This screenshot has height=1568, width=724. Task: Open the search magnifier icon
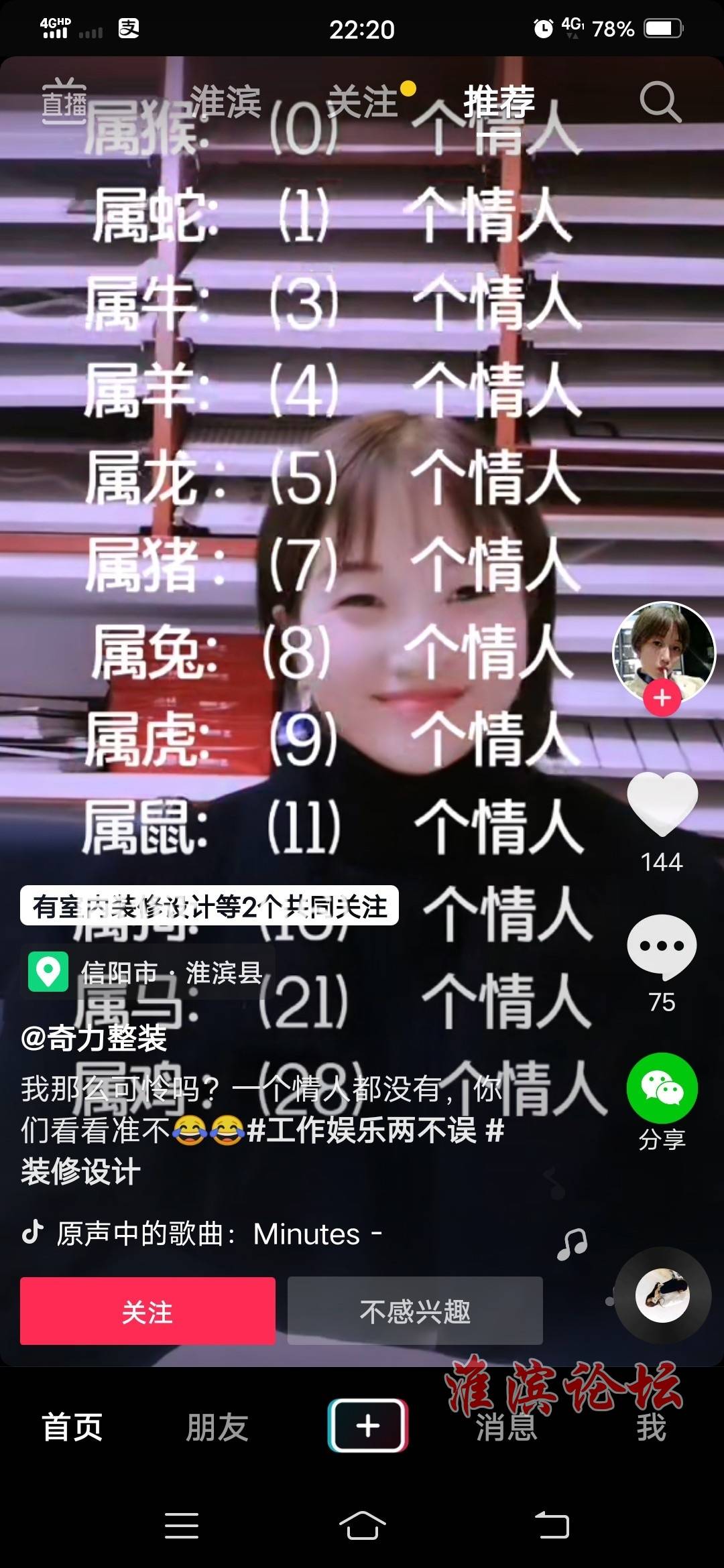(x=660, y=102)
